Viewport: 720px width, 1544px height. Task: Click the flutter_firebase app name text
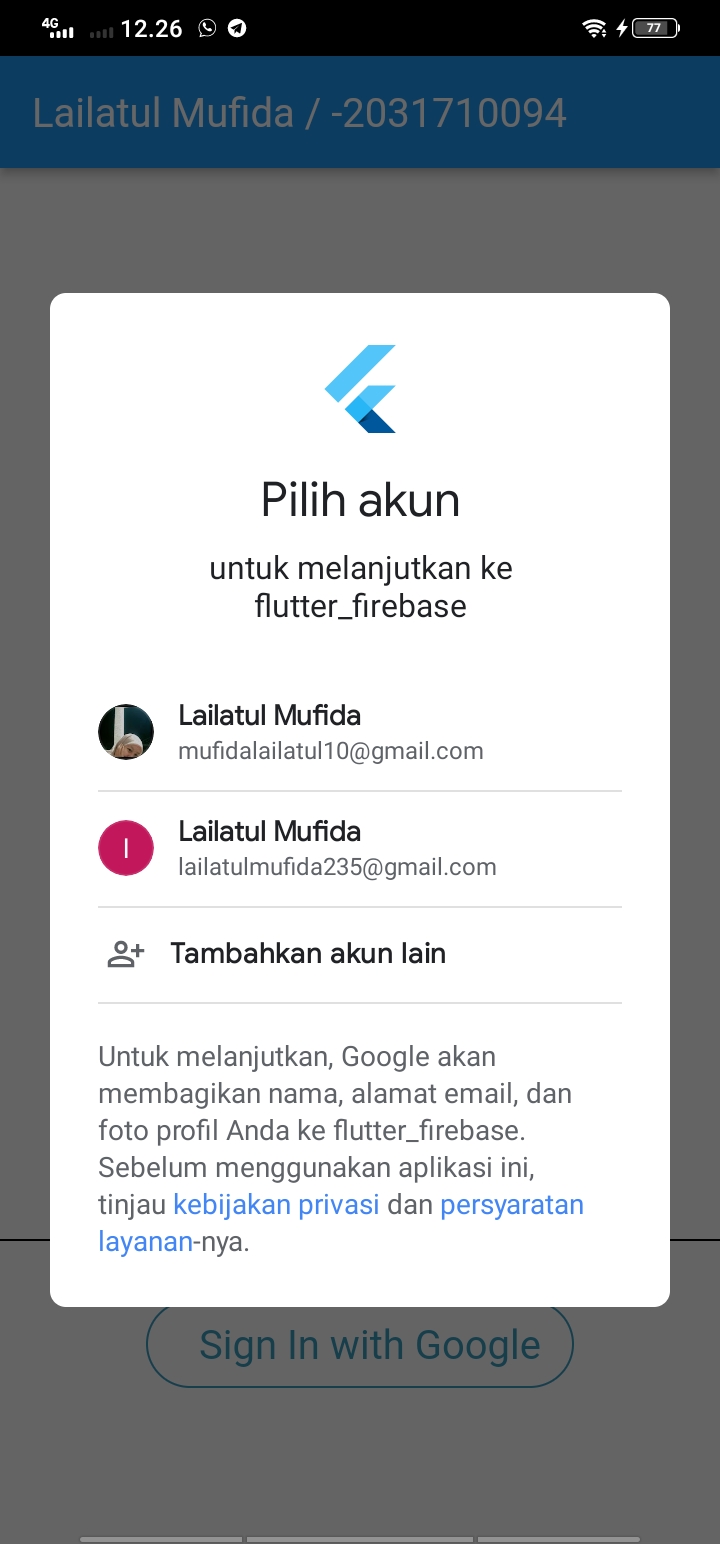pyautogui.click(x=360, y=604)
